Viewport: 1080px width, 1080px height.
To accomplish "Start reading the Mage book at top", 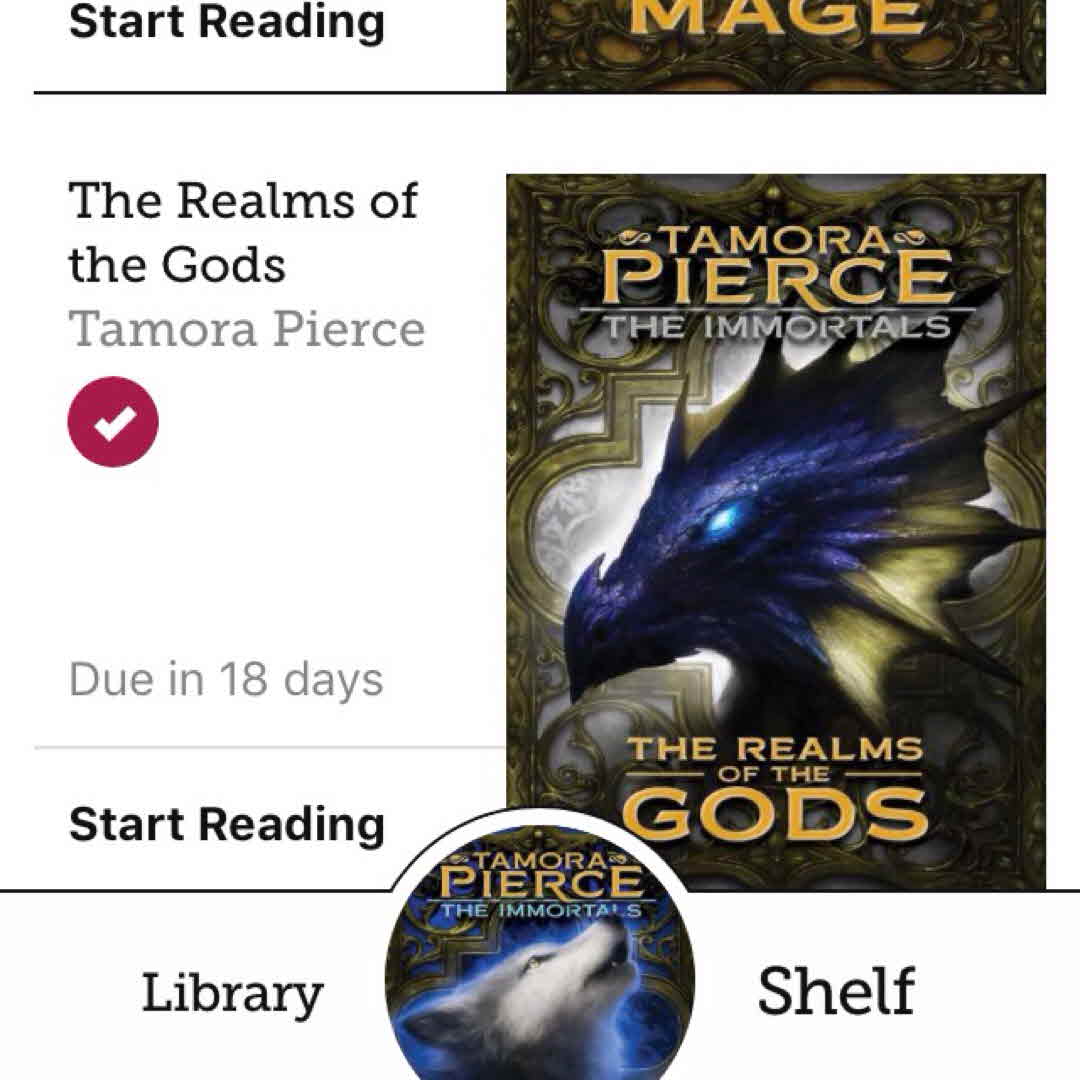I will point(226,22).
